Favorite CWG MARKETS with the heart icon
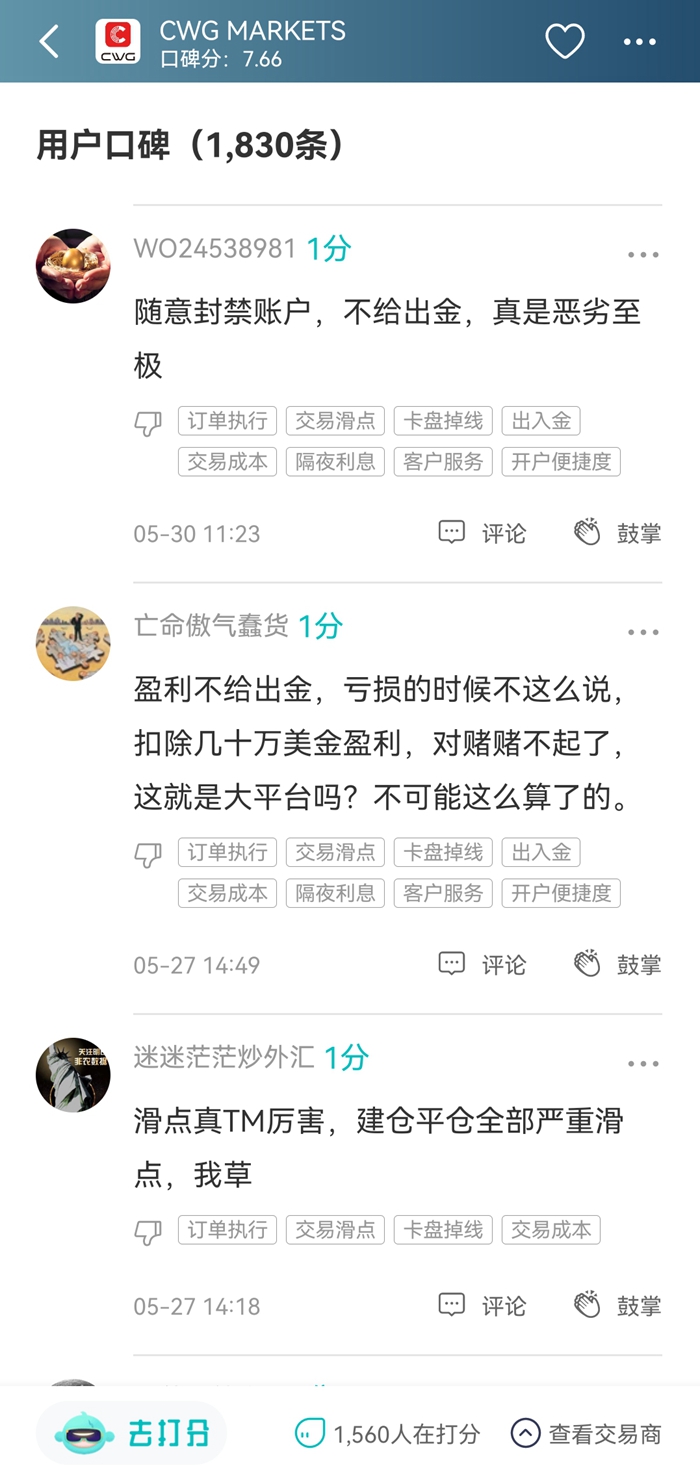Viewport: 700px width, 1479px height. click(564, 42)
